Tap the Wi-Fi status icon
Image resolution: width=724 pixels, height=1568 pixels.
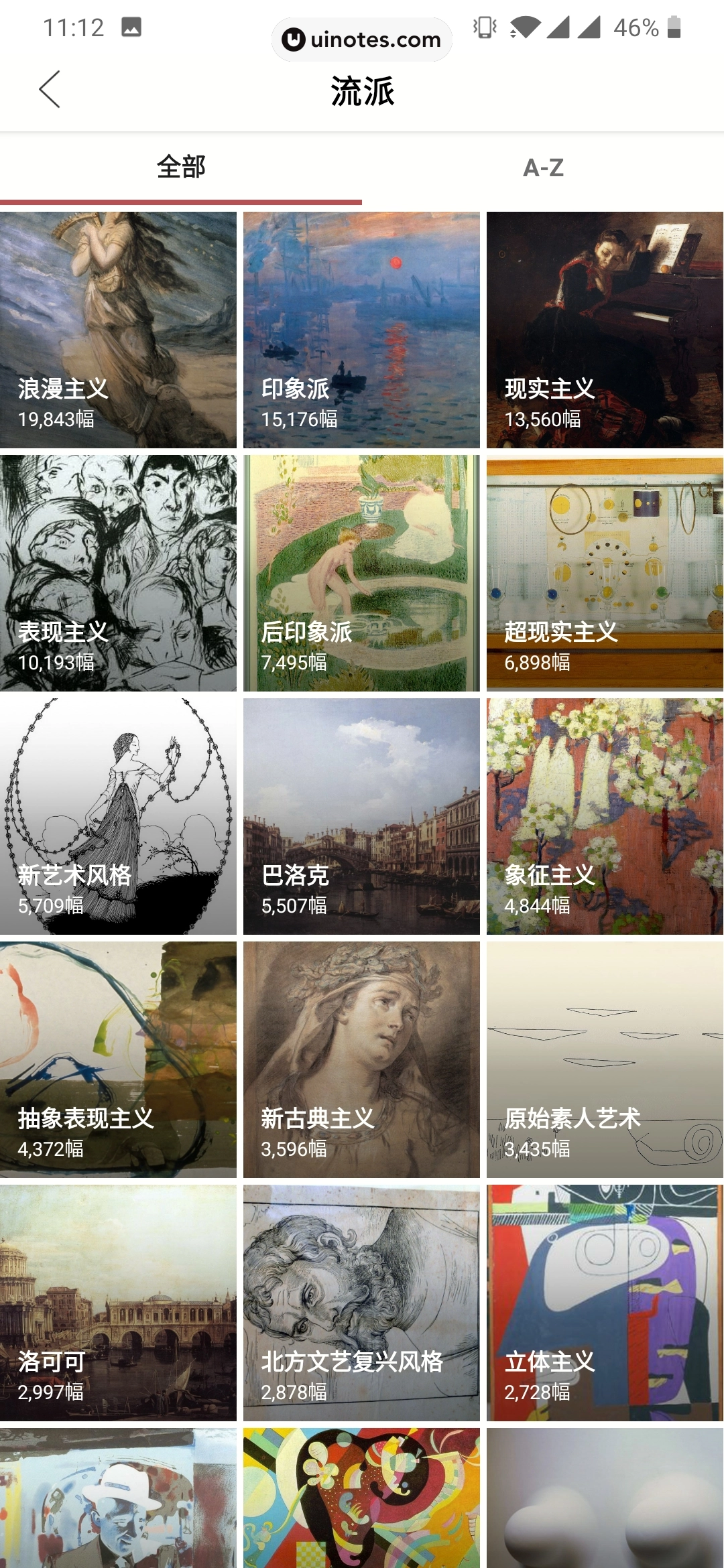(x=527, y=28)
